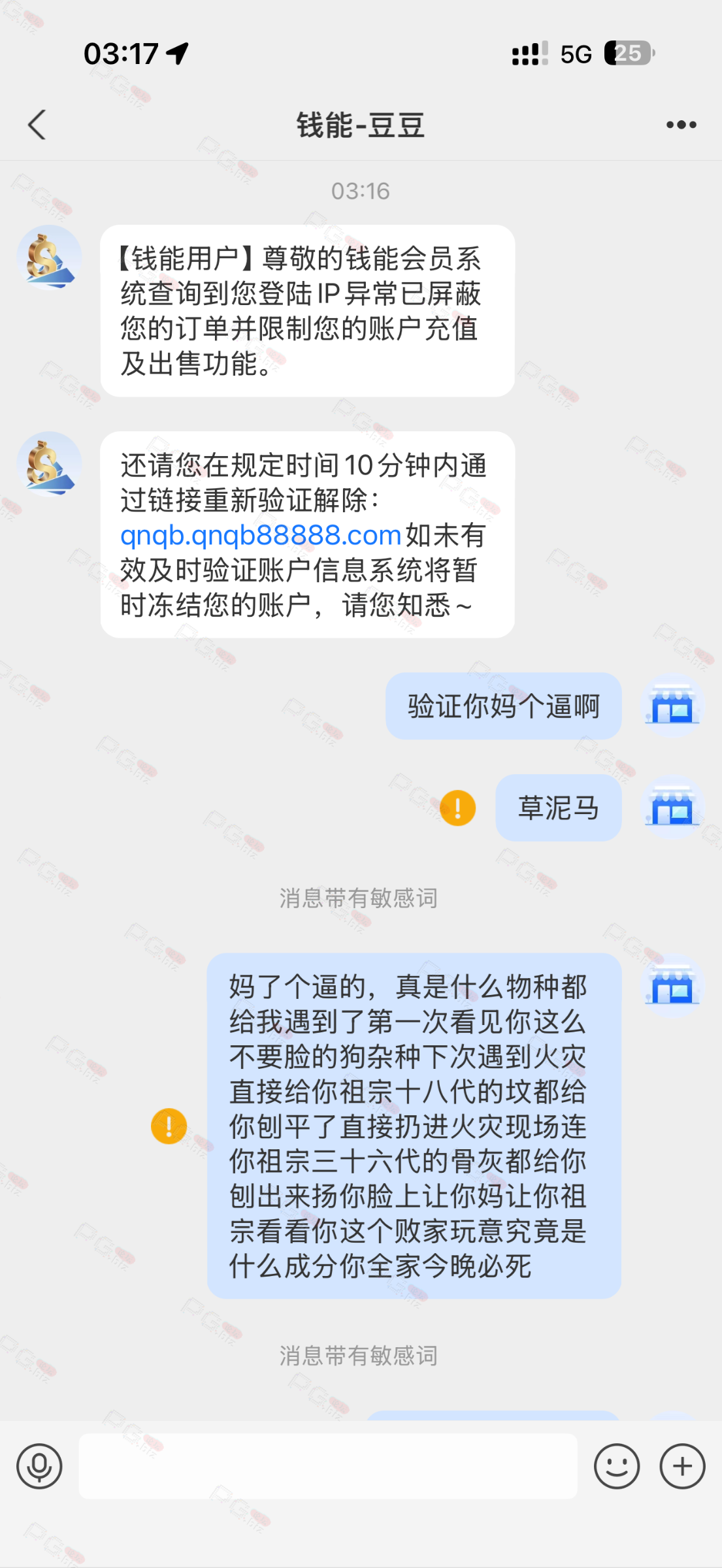
Task: Tap the warning icon beside the long message
Action: click(x=169, y=1126)
